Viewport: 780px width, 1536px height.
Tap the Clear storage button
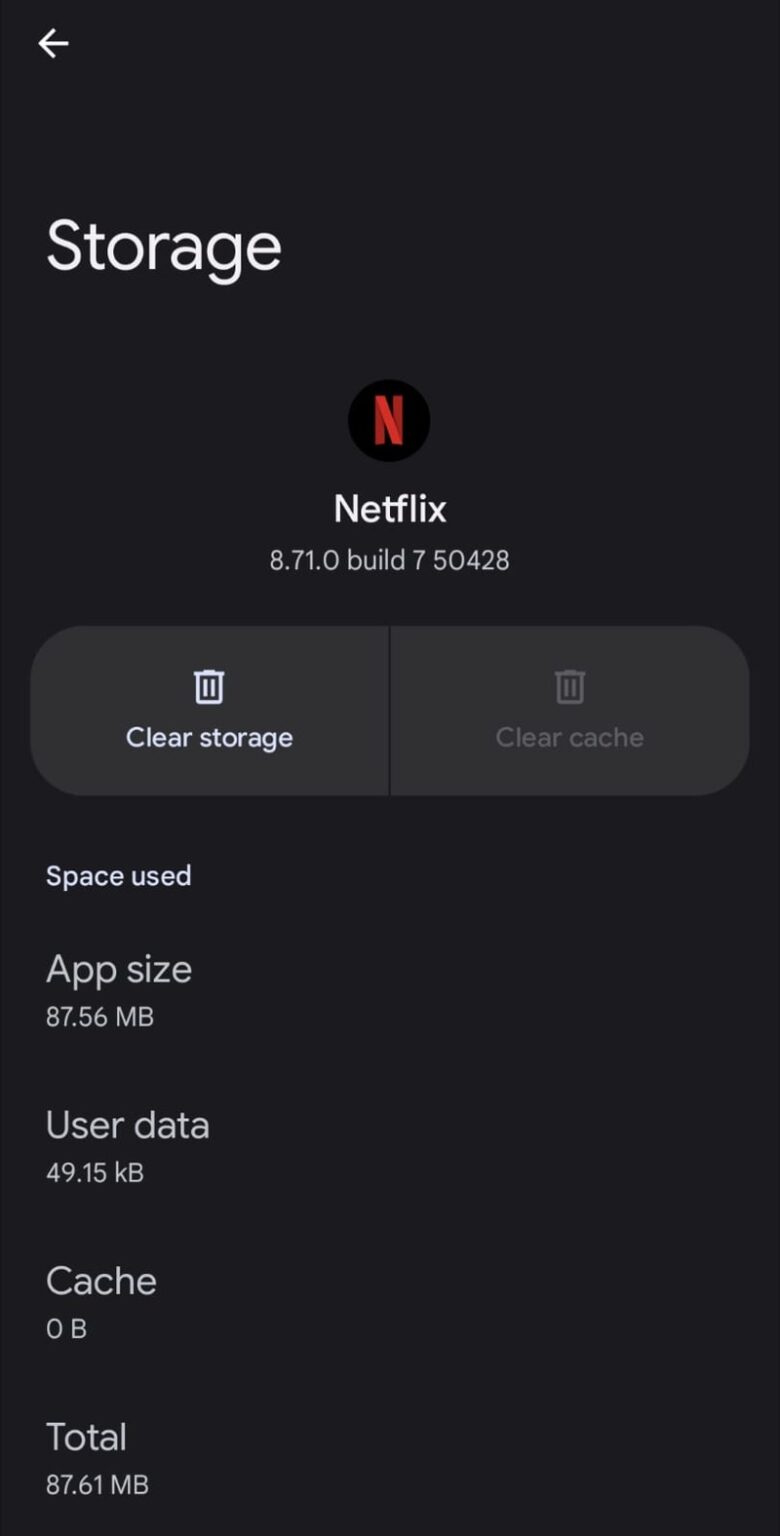pyautogui.click(x=210, y=711)
